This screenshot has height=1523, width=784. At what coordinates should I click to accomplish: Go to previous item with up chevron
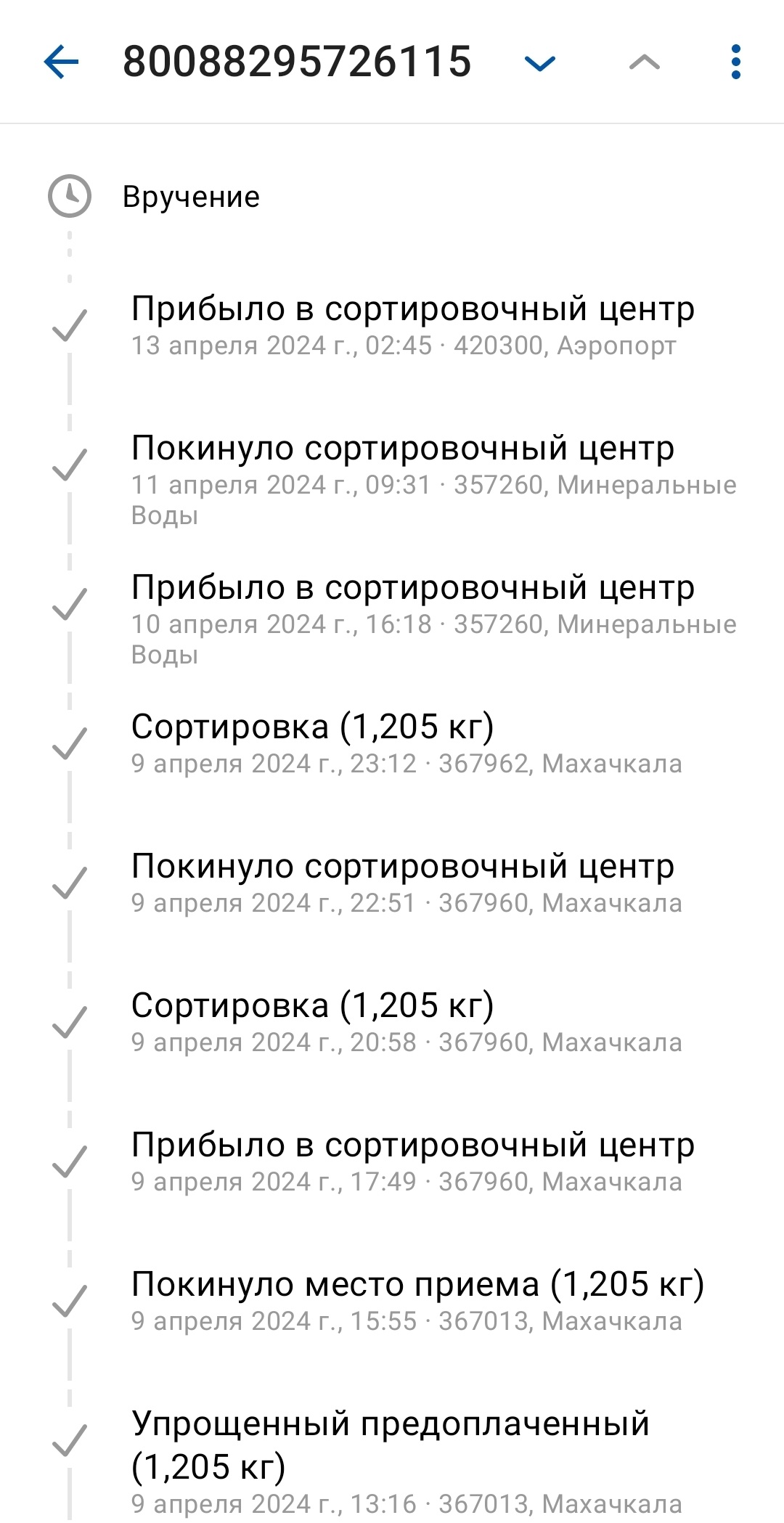coord(644,63)
